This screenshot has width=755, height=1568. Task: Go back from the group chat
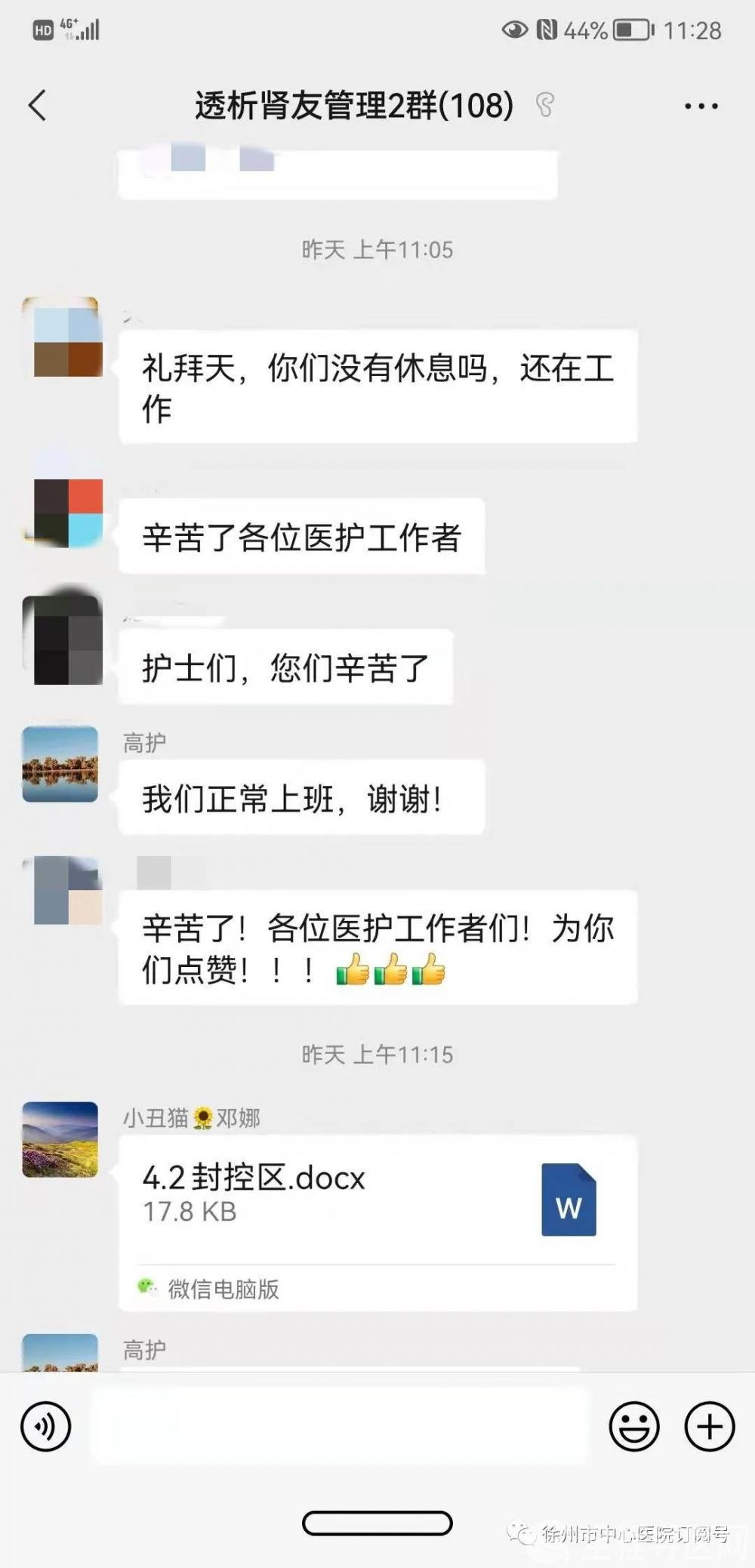pyautogui.click(x=38, y=105)
